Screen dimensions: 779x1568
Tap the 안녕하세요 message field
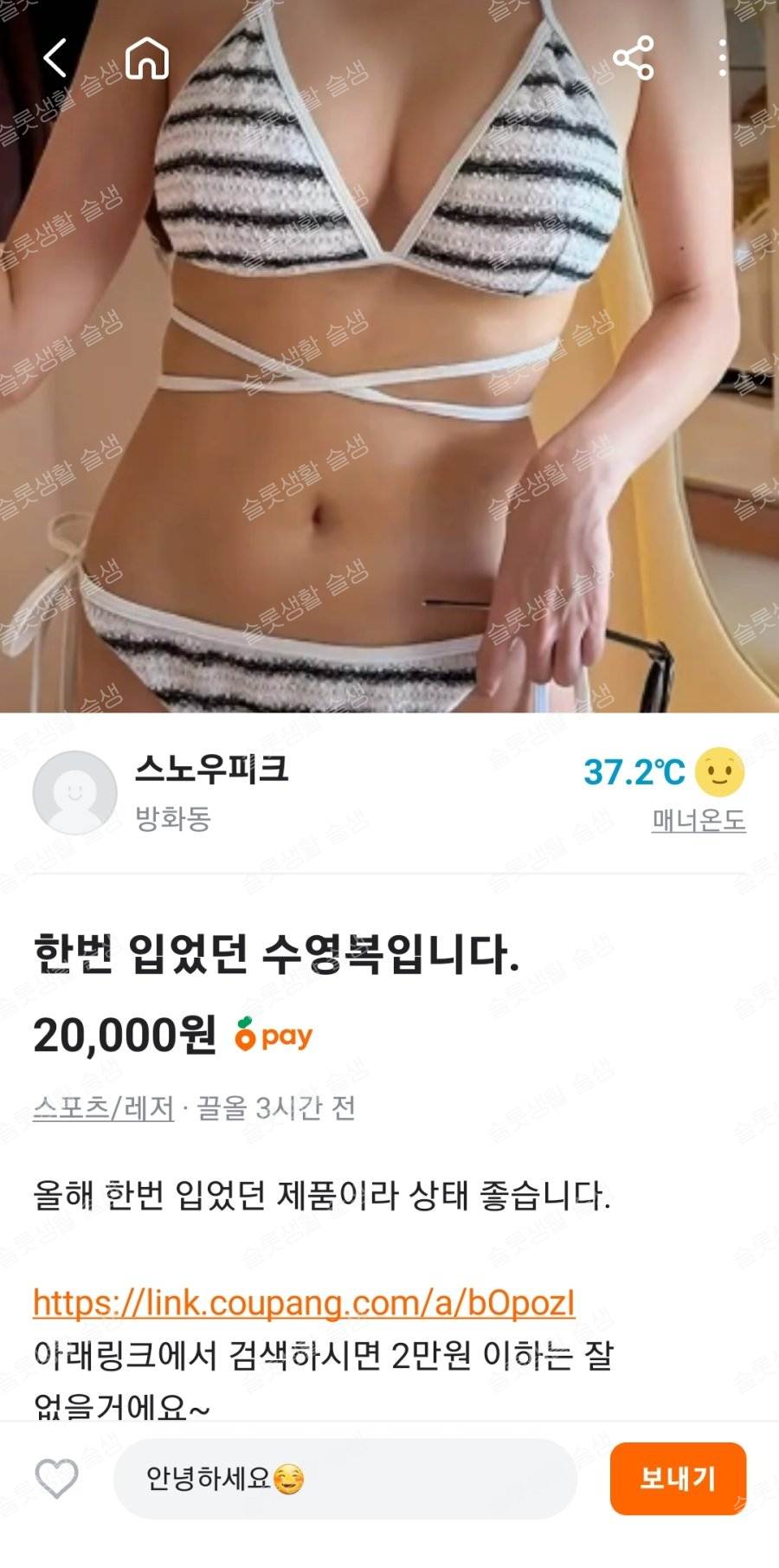pos(344,1479)
